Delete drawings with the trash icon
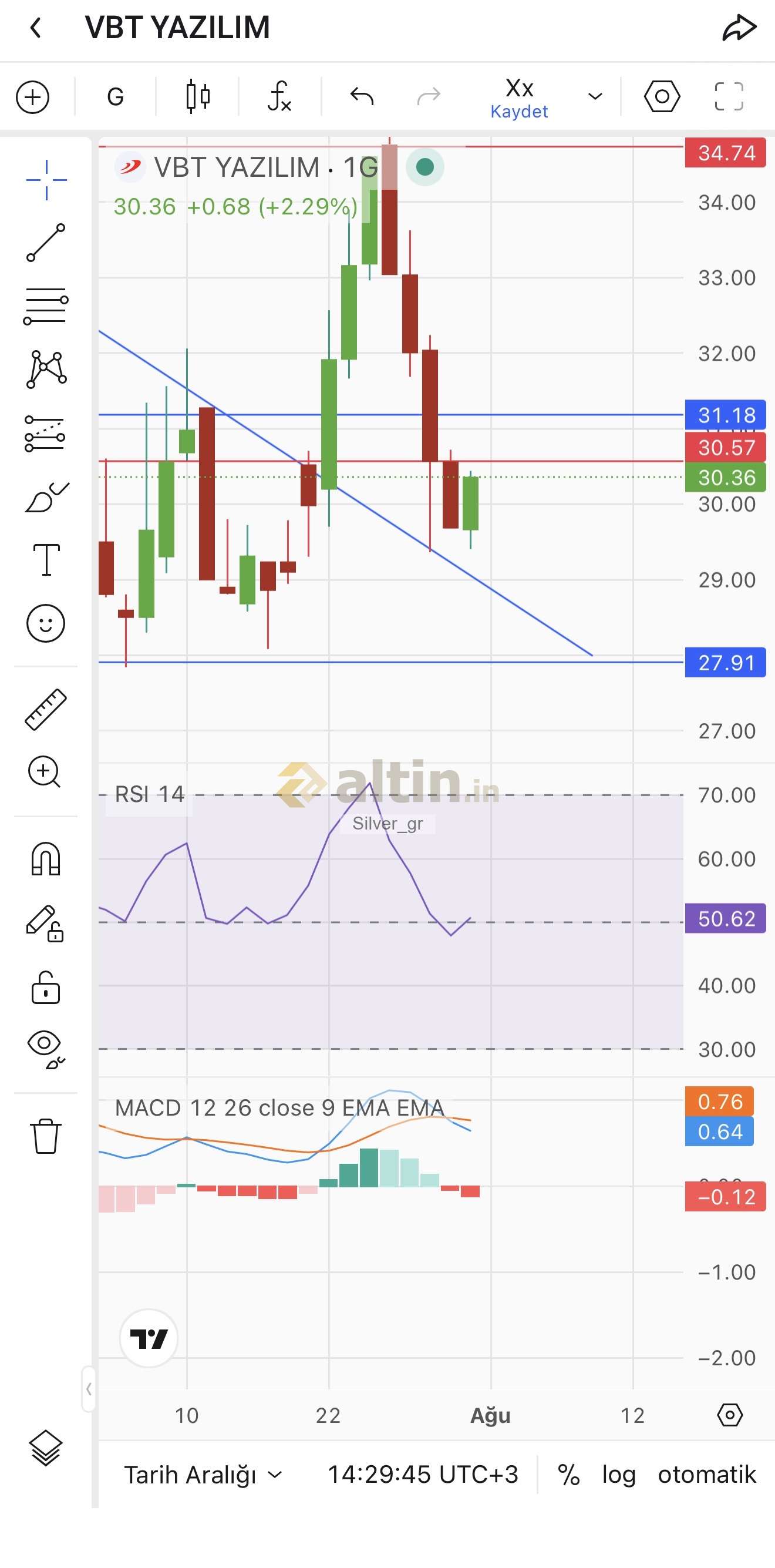Viewport: 775px width, 1568px height. pos(46,1136)
